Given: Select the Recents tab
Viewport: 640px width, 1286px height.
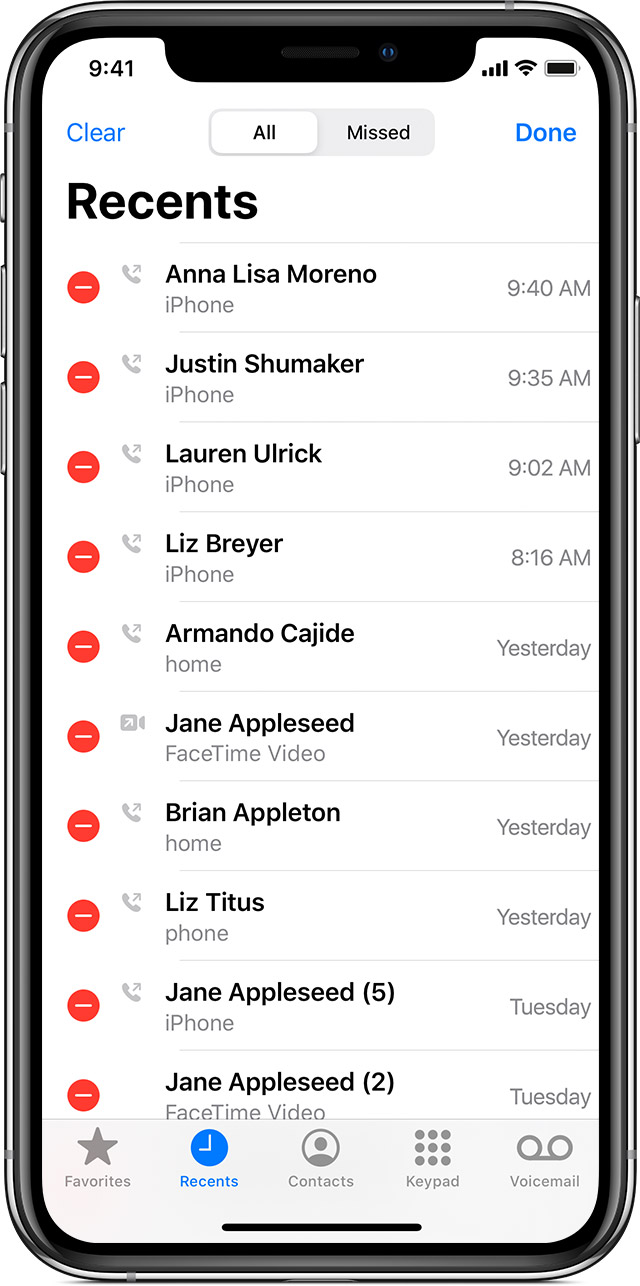Looking at the screenshot, I should tap(209, 1159).
